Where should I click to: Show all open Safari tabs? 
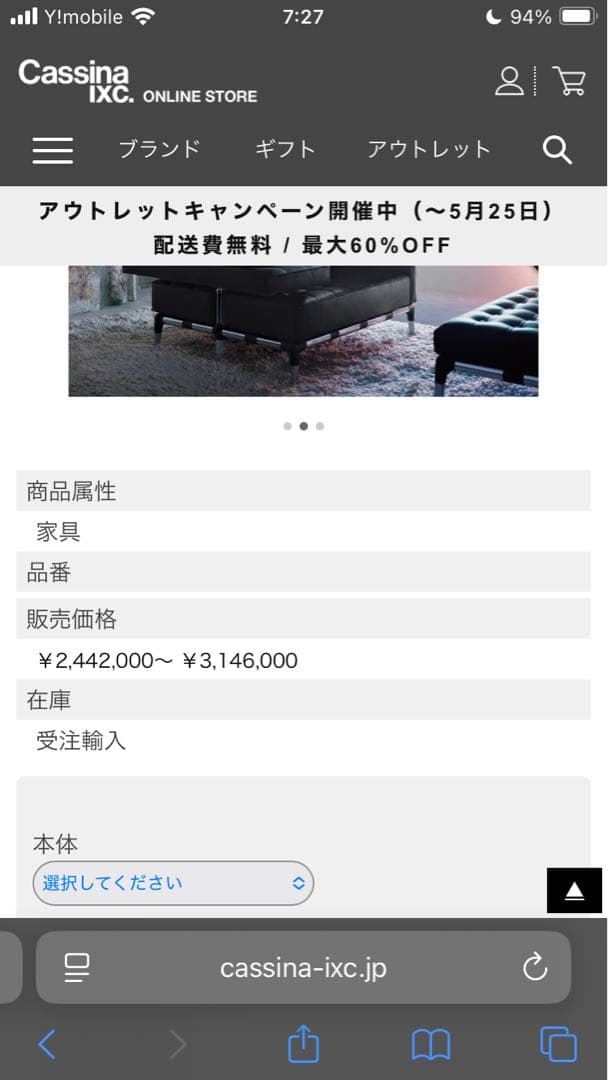pos(558,1045)
